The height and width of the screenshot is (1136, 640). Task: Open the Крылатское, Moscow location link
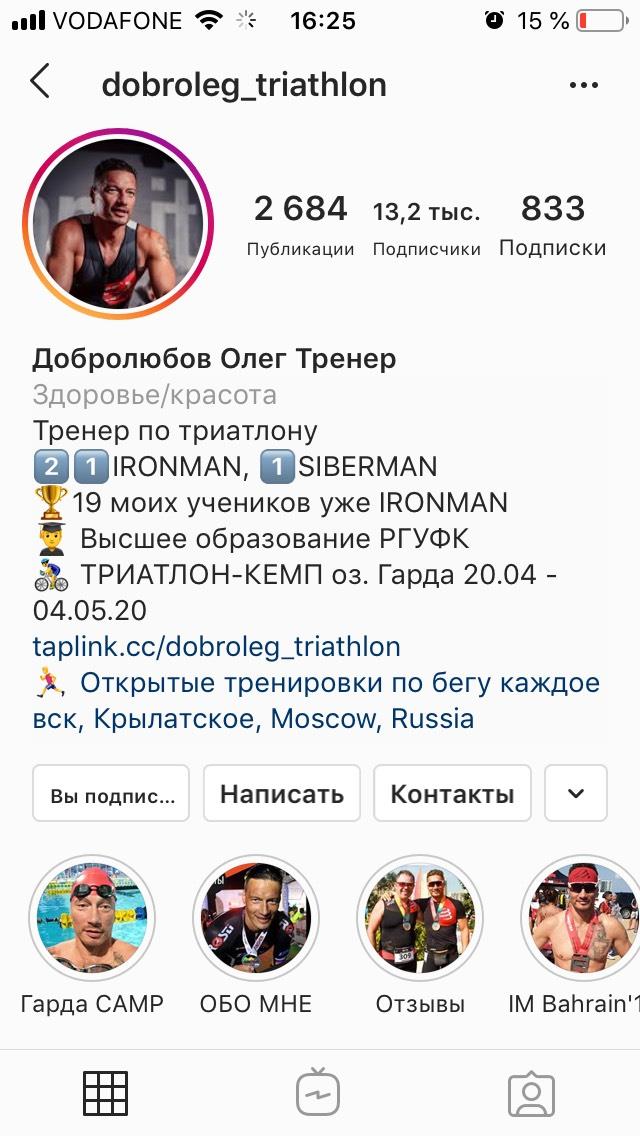coord(283,719)
